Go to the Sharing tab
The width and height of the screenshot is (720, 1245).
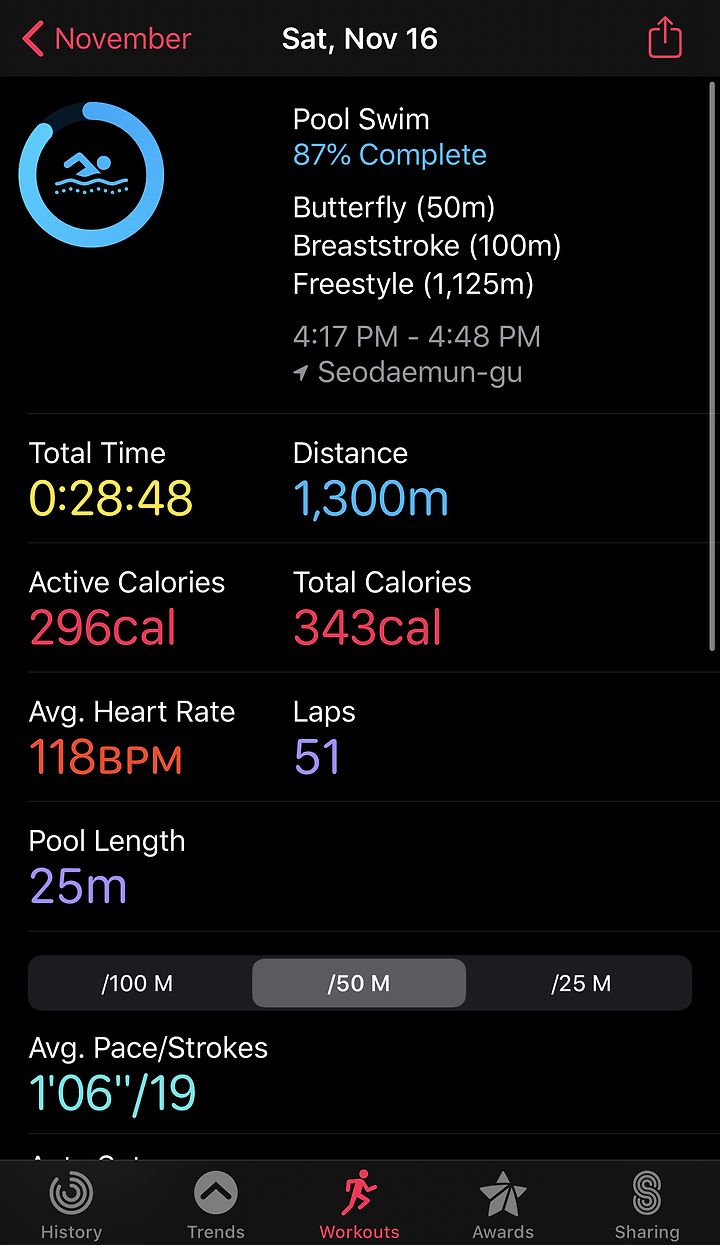click(x=647, y=1206)
